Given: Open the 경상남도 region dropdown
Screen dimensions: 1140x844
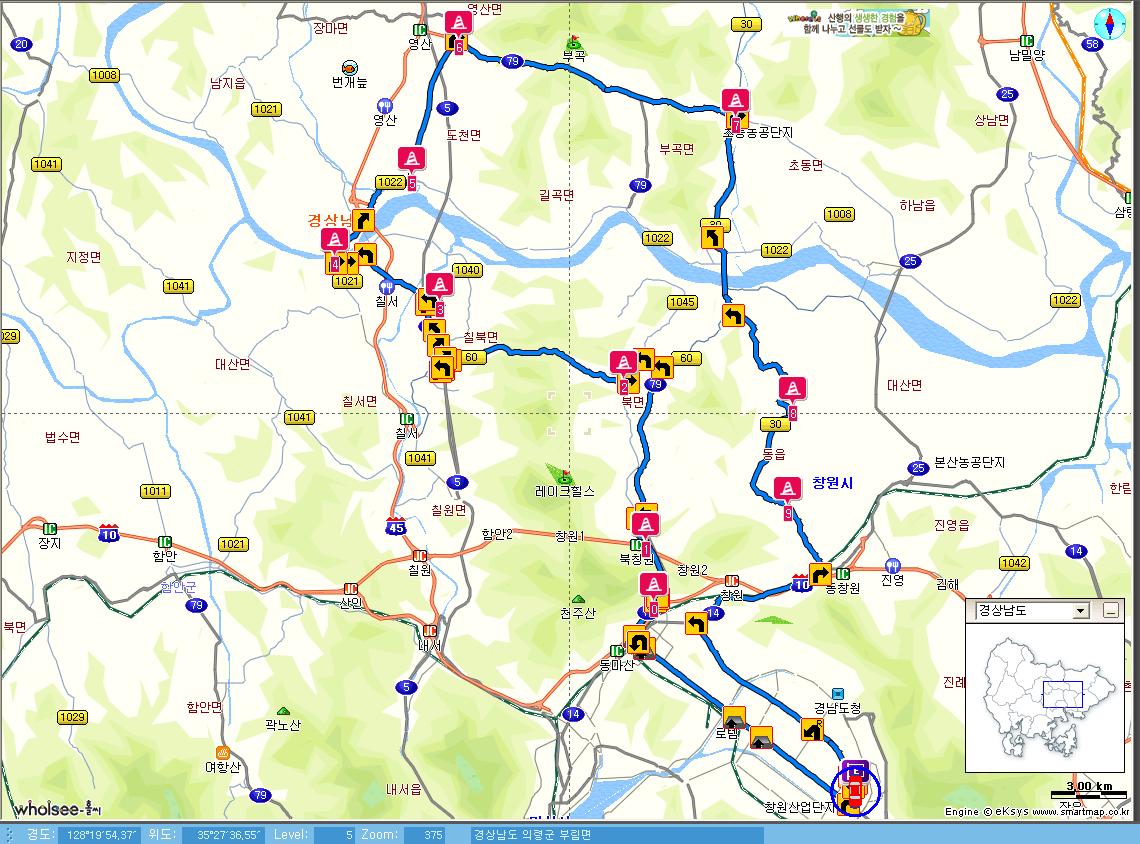Looking at the screenshot, I should click(1080, 610).
